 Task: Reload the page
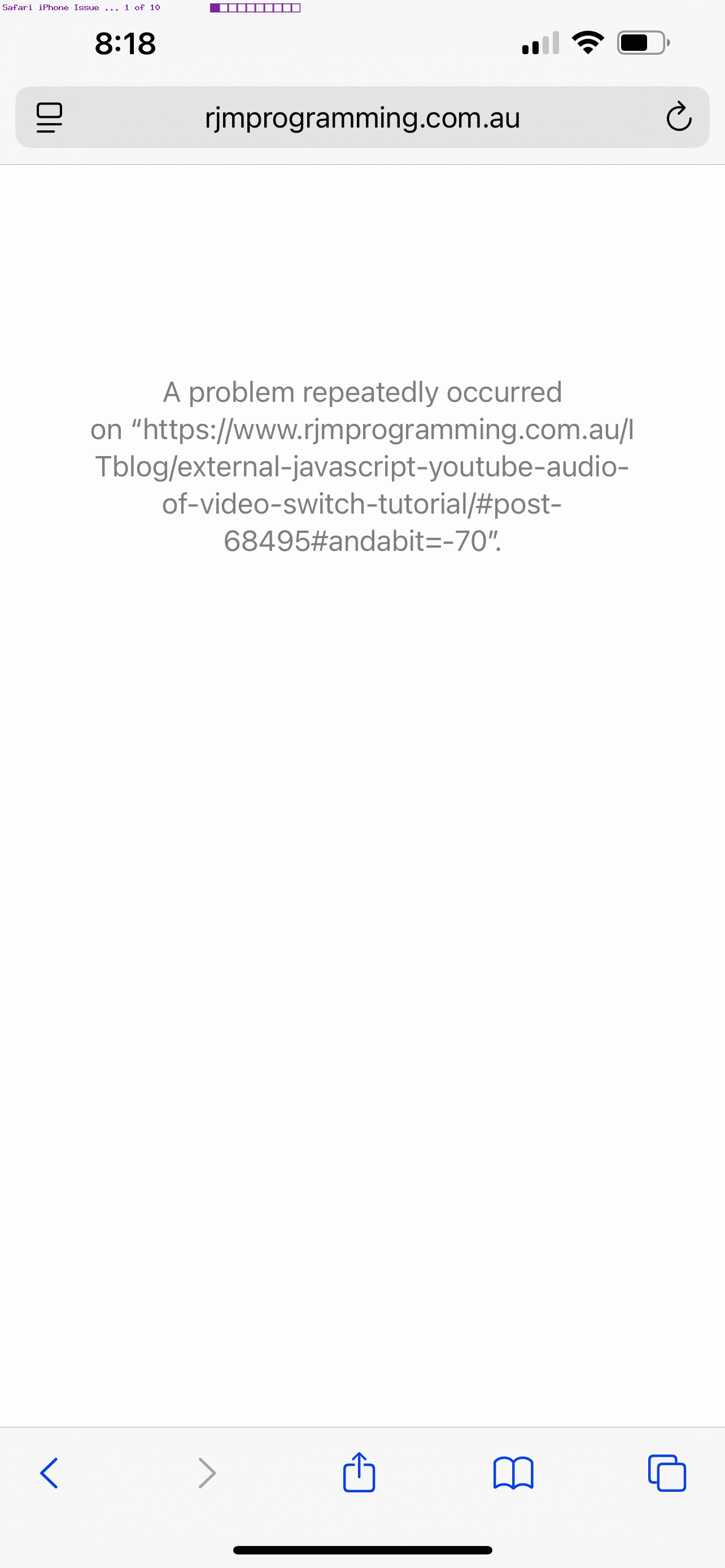tap(678, 117)
